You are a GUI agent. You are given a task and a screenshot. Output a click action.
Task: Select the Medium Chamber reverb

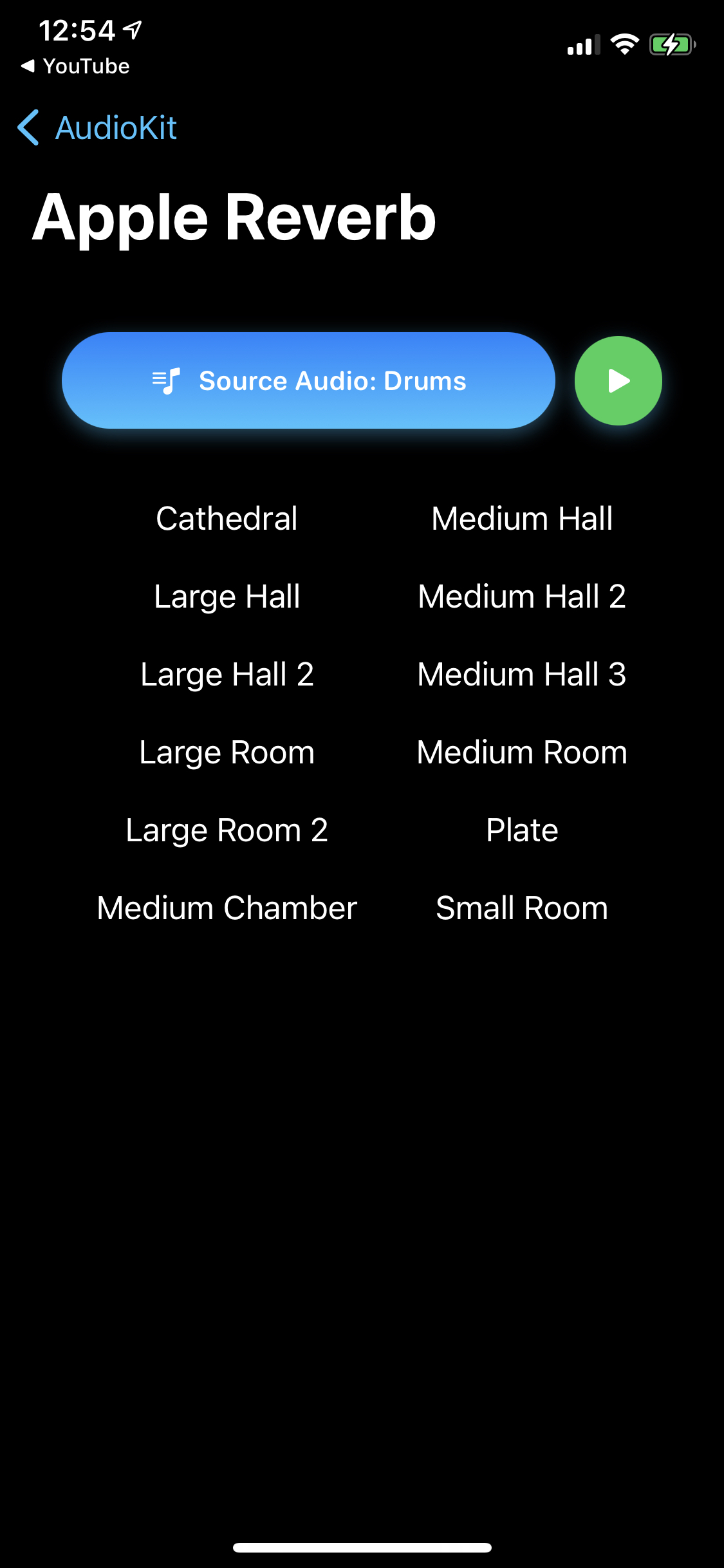click(227, 908)
